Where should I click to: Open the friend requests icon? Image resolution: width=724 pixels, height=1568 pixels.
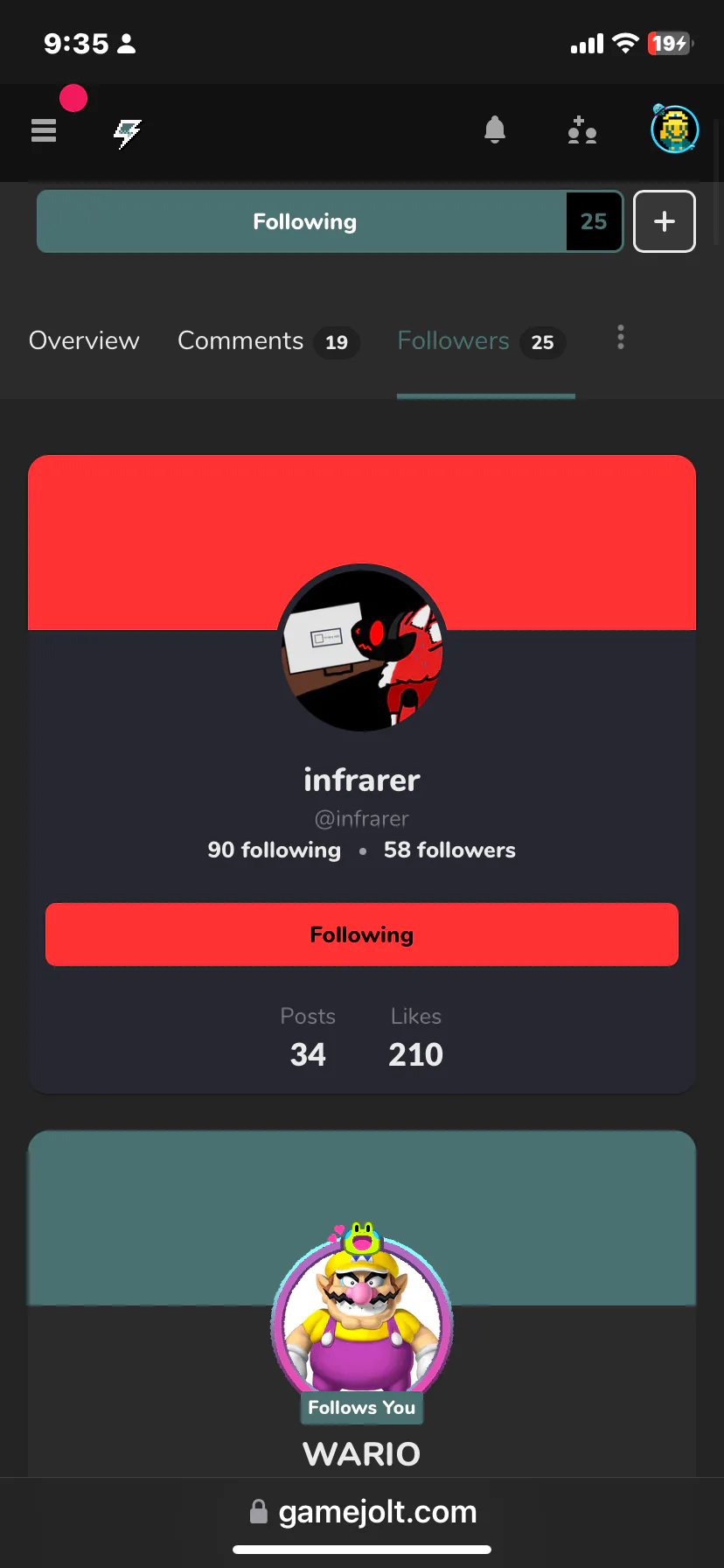coord(581,130)
